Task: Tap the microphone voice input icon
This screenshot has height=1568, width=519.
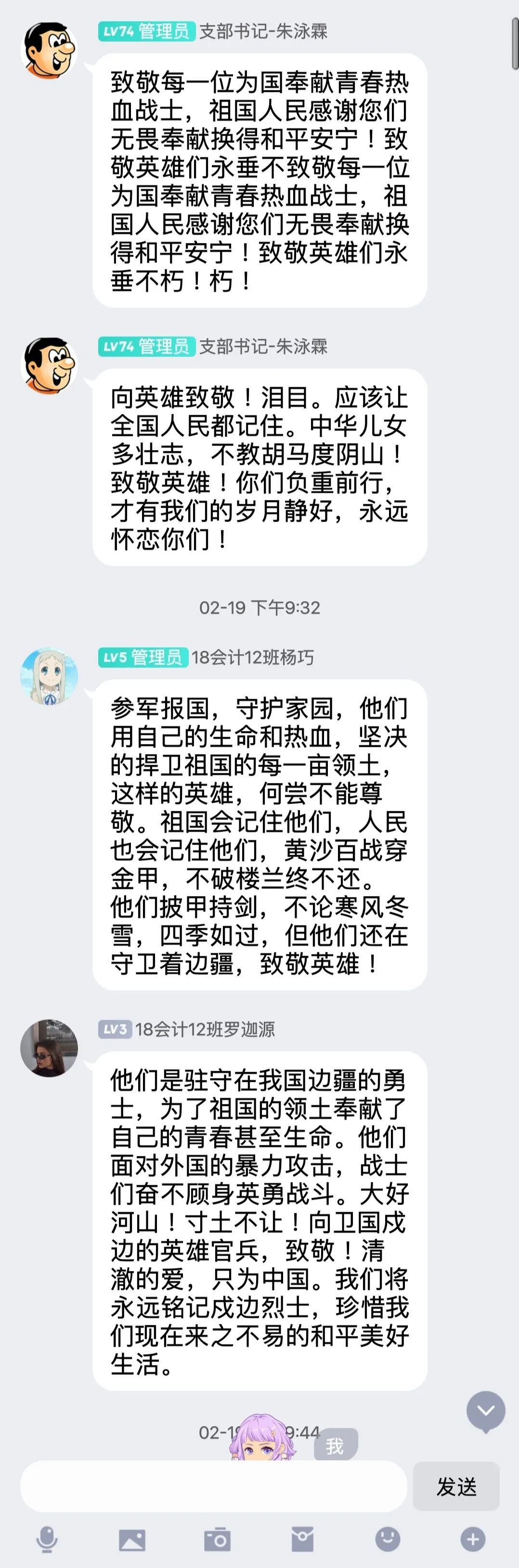Action: [x=47, y=1540]
